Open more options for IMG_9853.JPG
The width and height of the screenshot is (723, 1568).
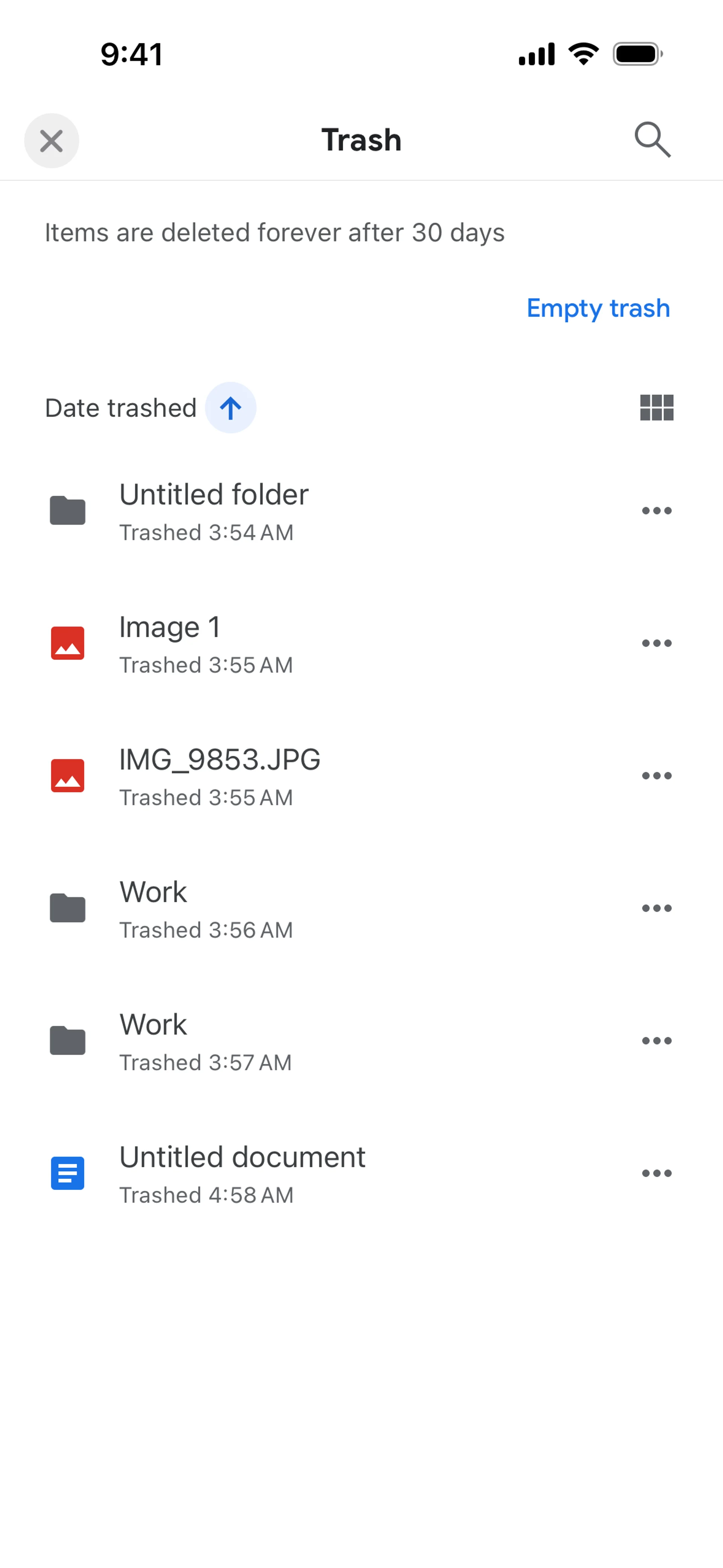(x=656, y=776)
